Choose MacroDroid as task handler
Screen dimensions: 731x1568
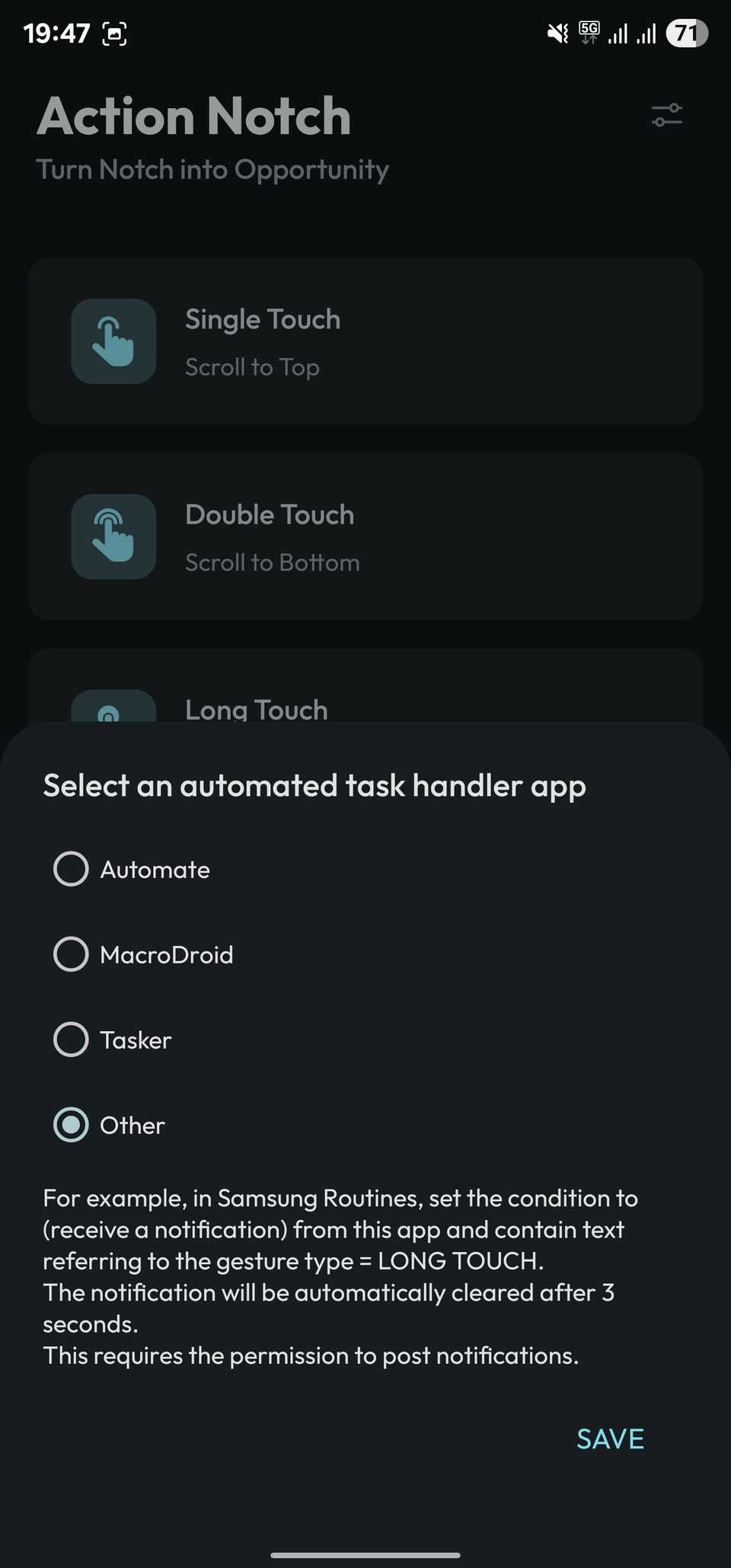[x=71, y=954]
